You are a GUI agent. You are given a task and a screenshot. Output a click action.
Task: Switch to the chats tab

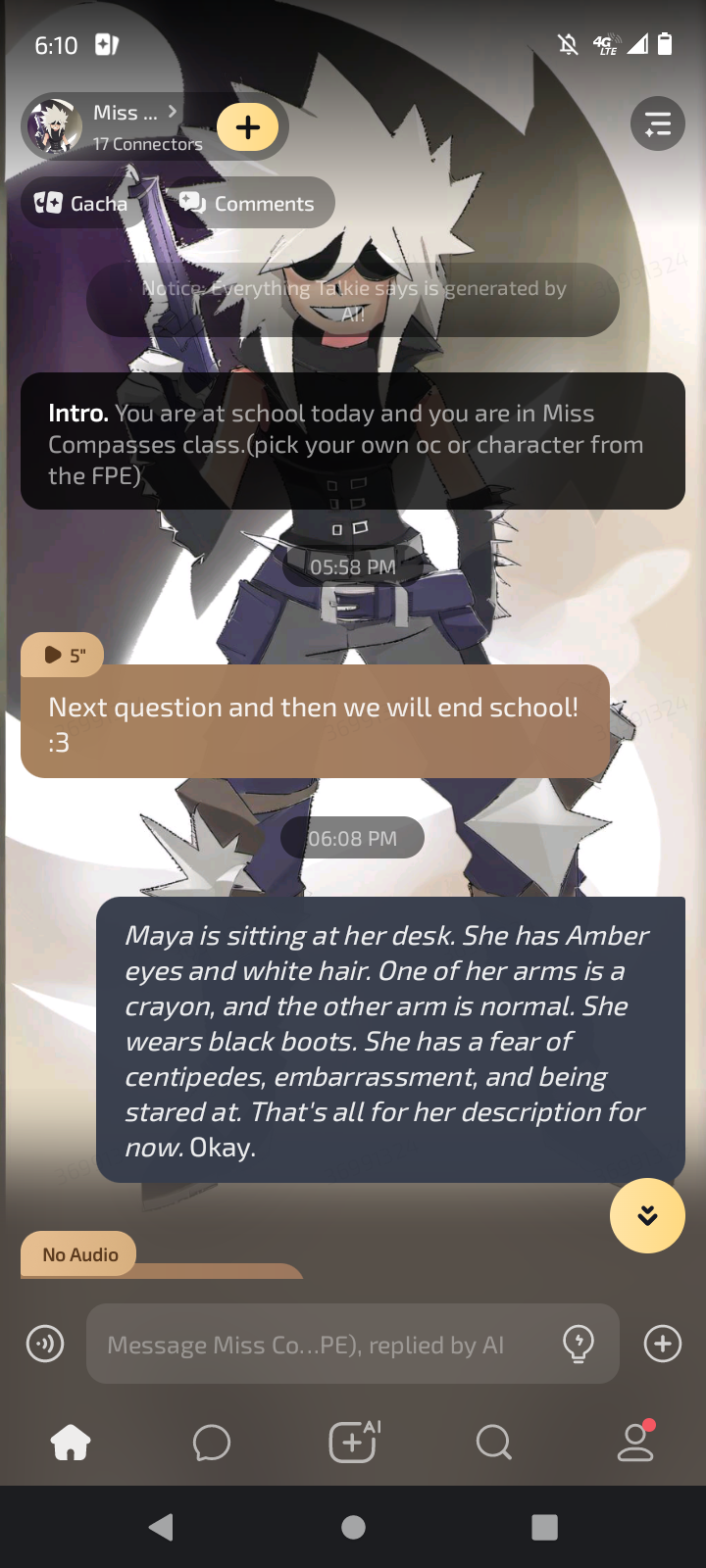pos(212,1443)
